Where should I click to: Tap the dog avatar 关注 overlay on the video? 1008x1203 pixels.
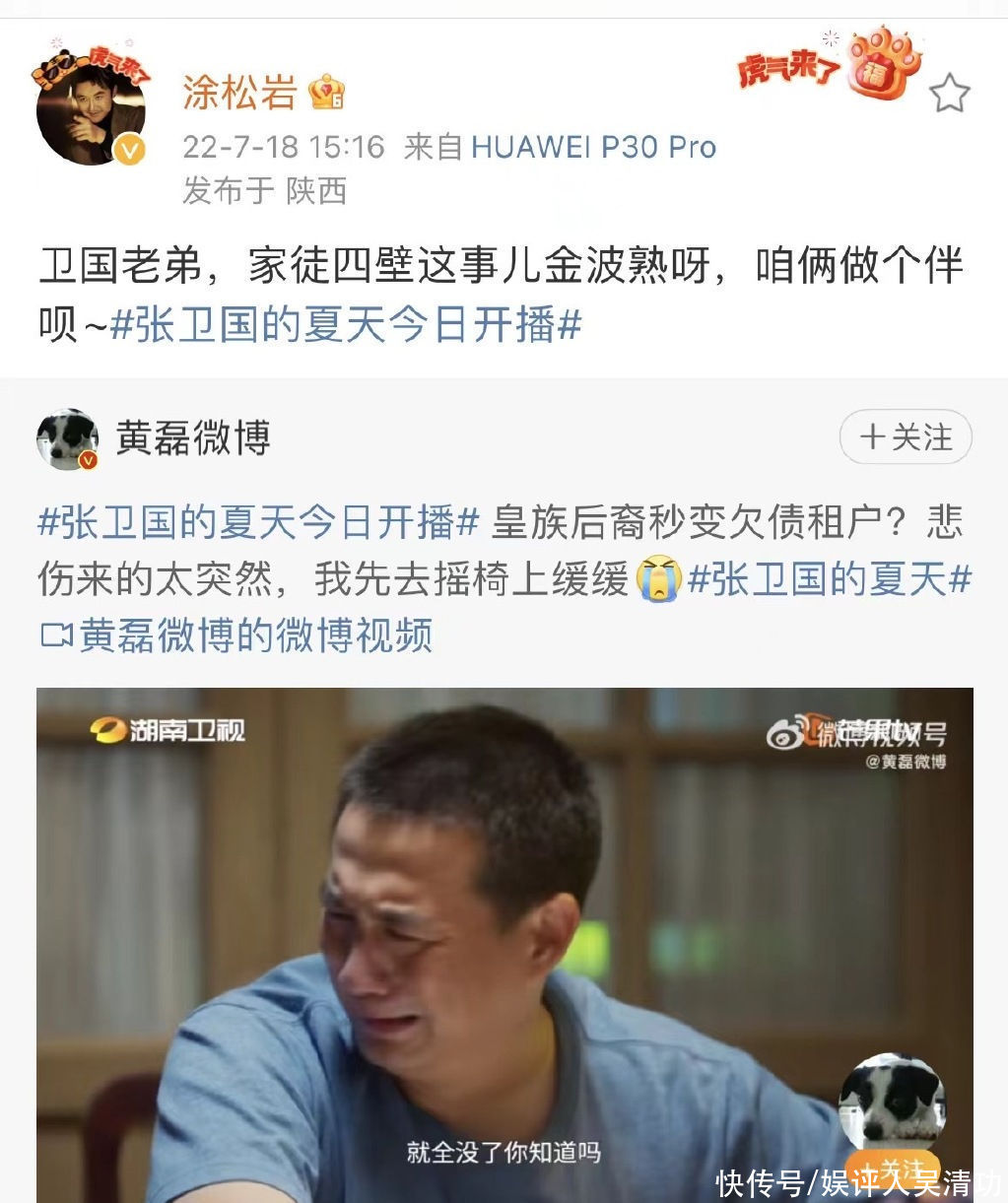pos(893,1167)
